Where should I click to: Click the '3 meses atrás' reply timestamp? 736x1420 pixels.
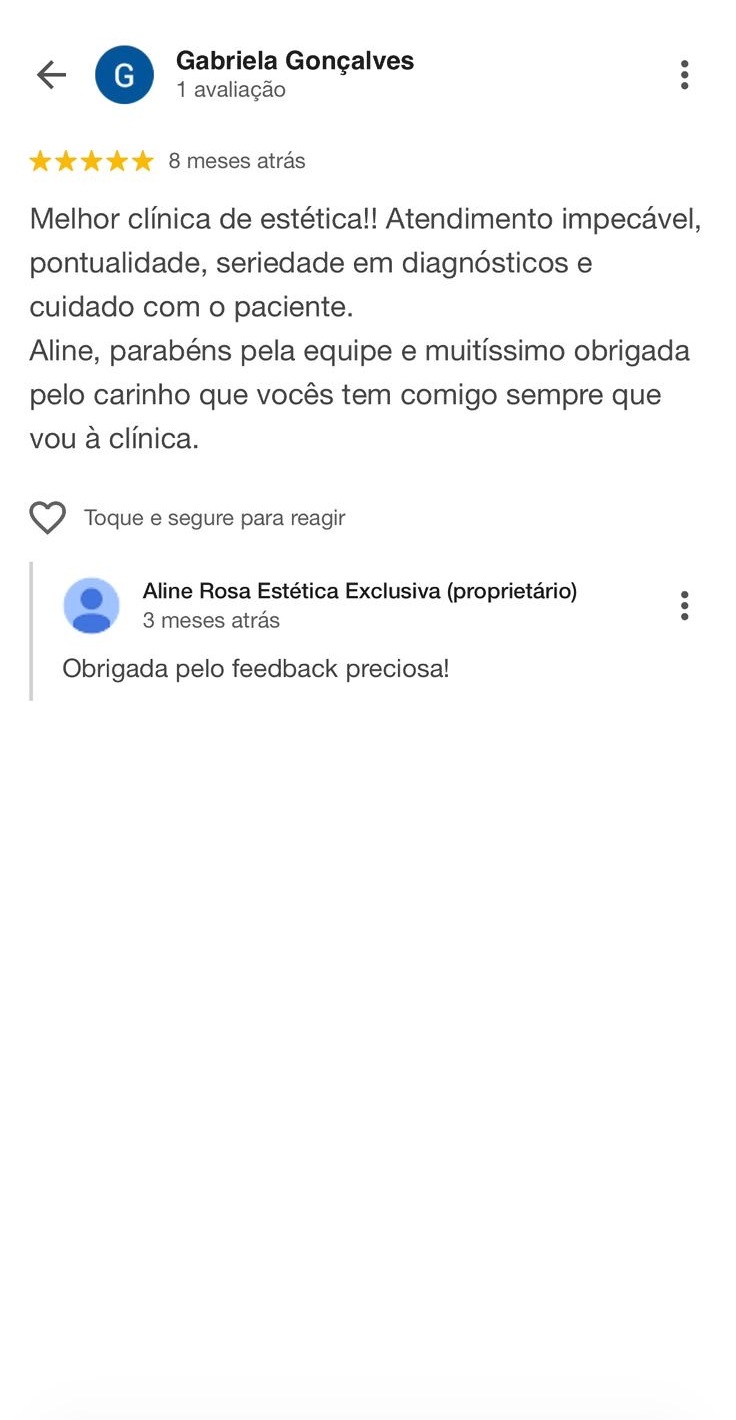211,620
